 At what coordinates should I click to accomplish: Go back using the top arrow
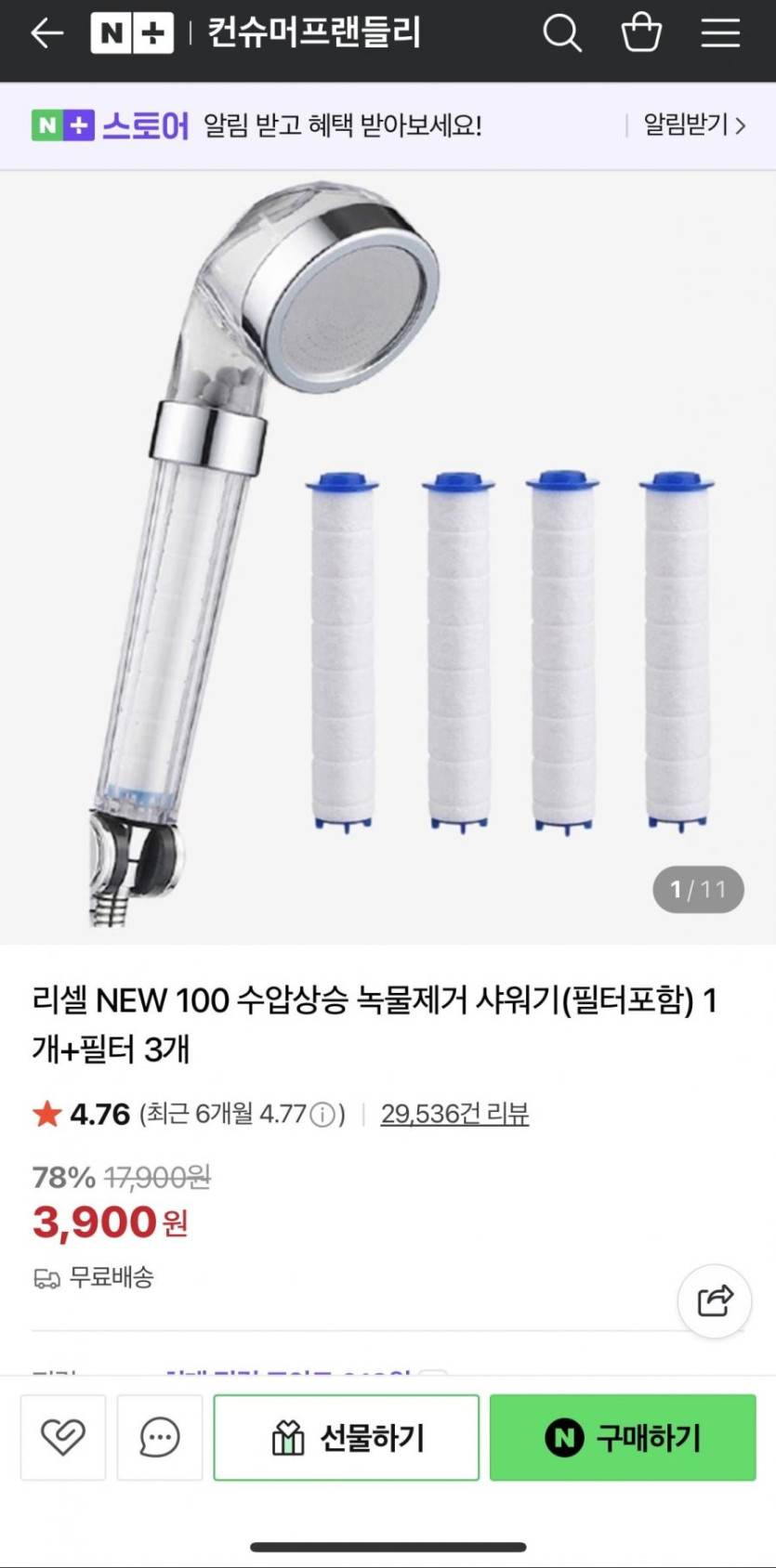(46, 33)
